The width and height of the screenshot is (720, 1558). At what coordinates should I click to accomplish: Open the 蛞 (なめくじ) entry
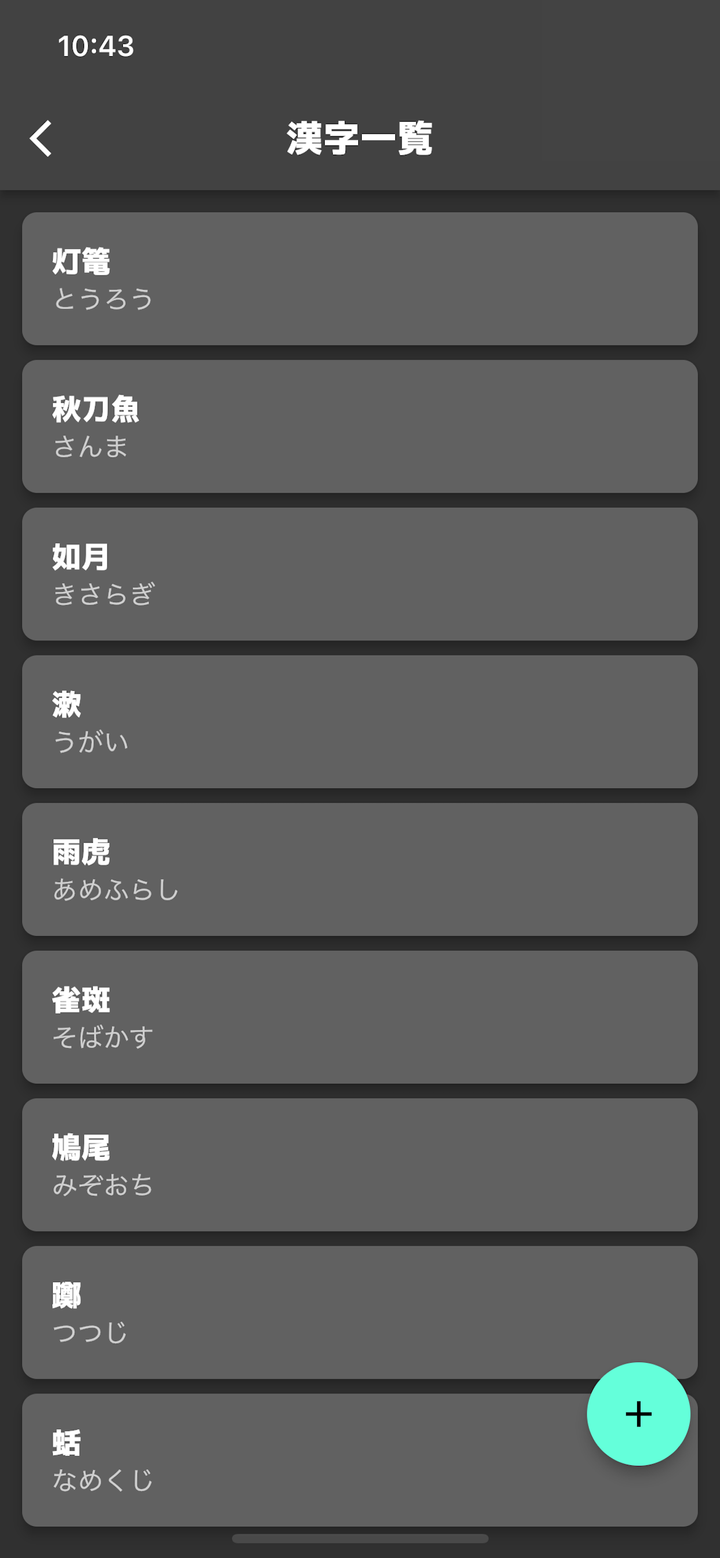tap(300, 1460)
